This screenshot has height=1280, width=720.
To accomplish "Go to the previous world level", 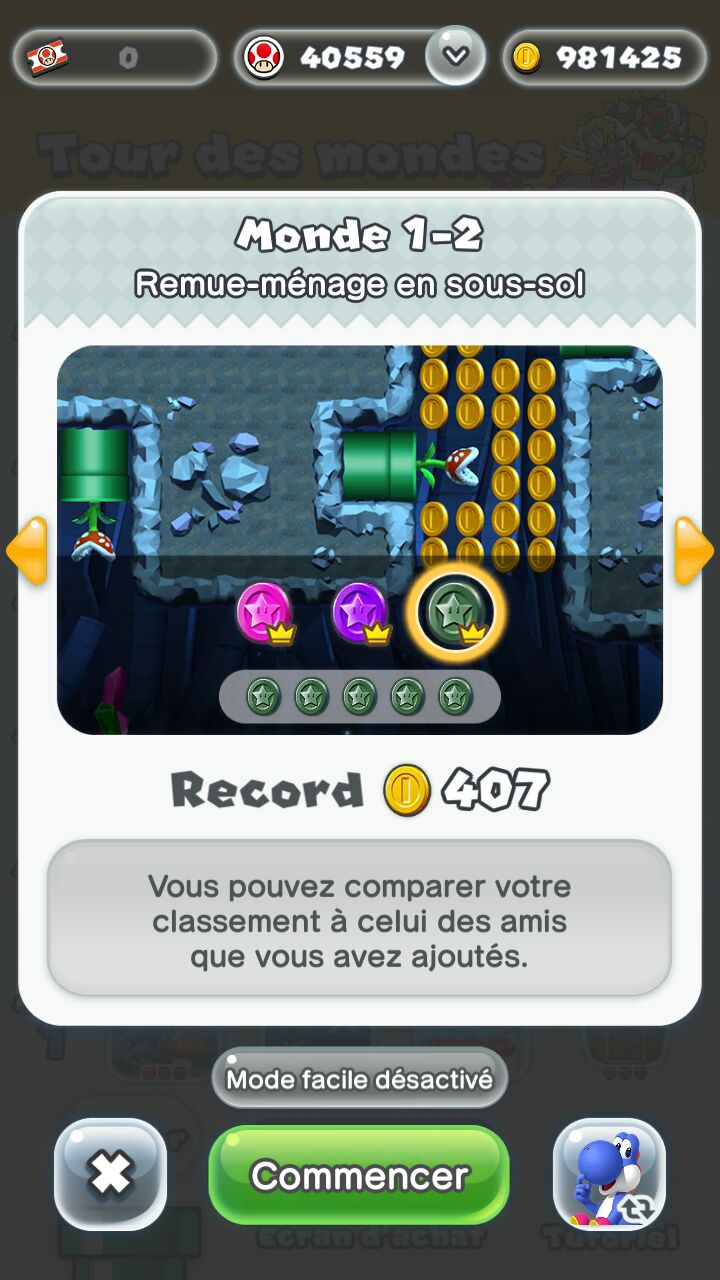I will click(27, 550).
